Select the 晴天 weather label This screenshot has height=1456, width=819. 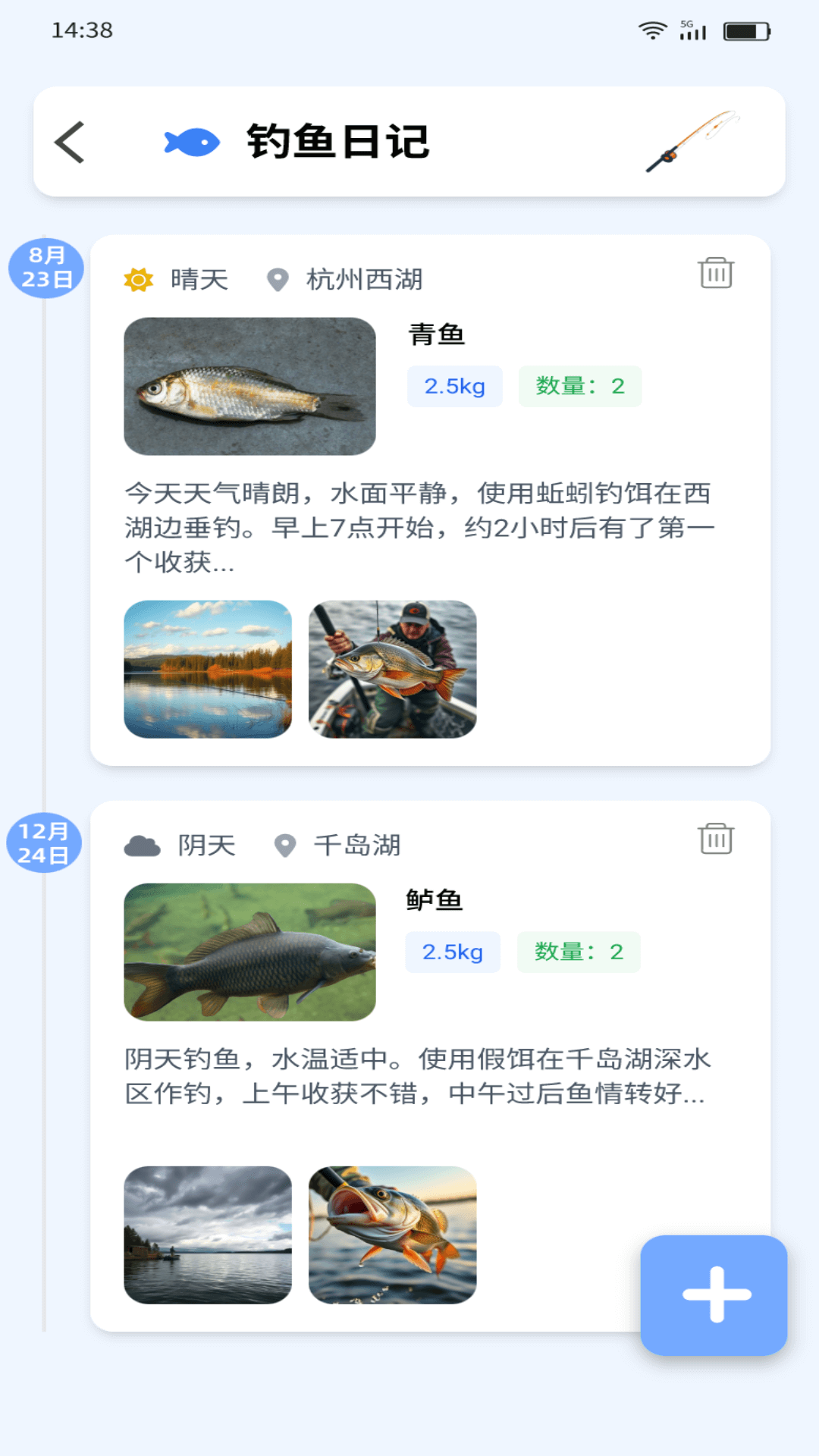[200, 279]
